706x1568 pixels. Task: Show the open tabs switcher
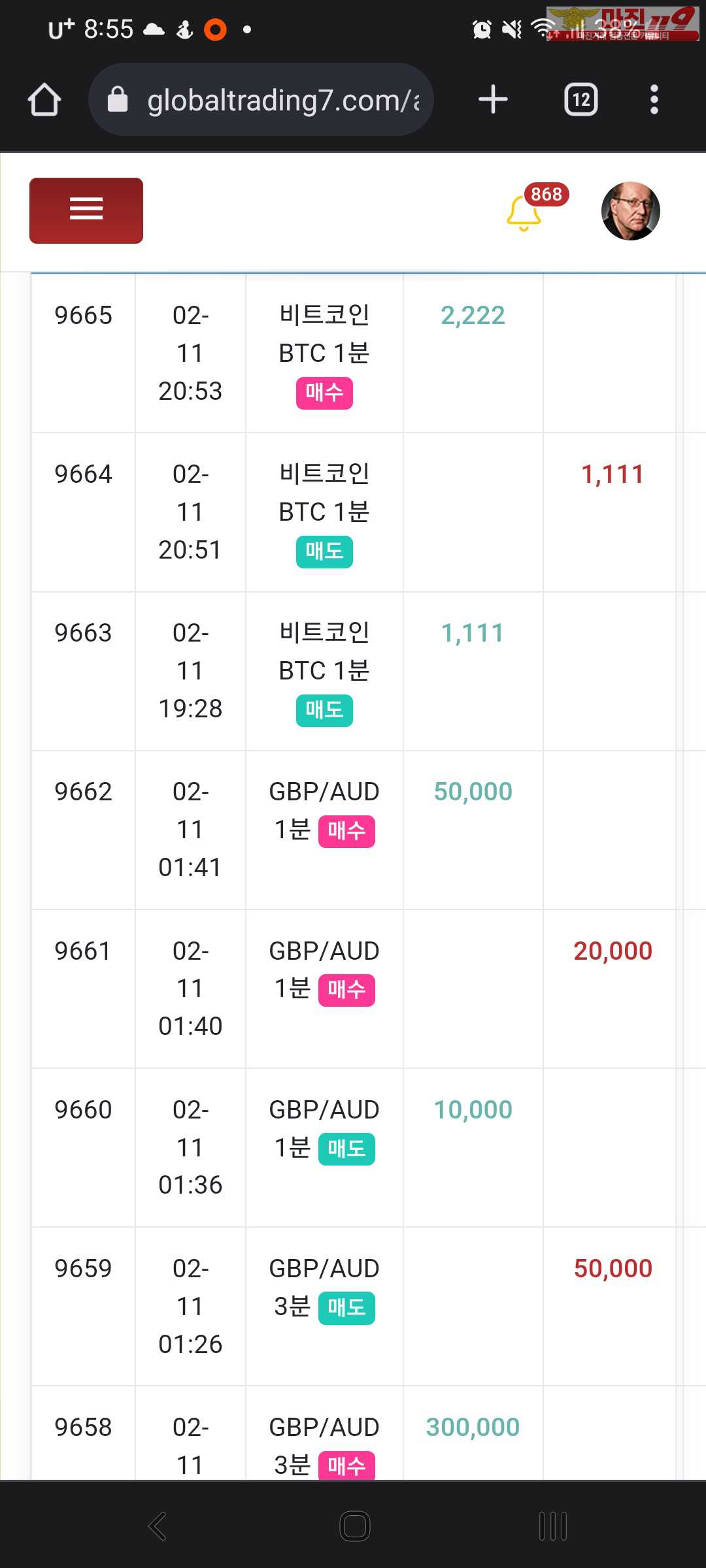tap(580, 100)
